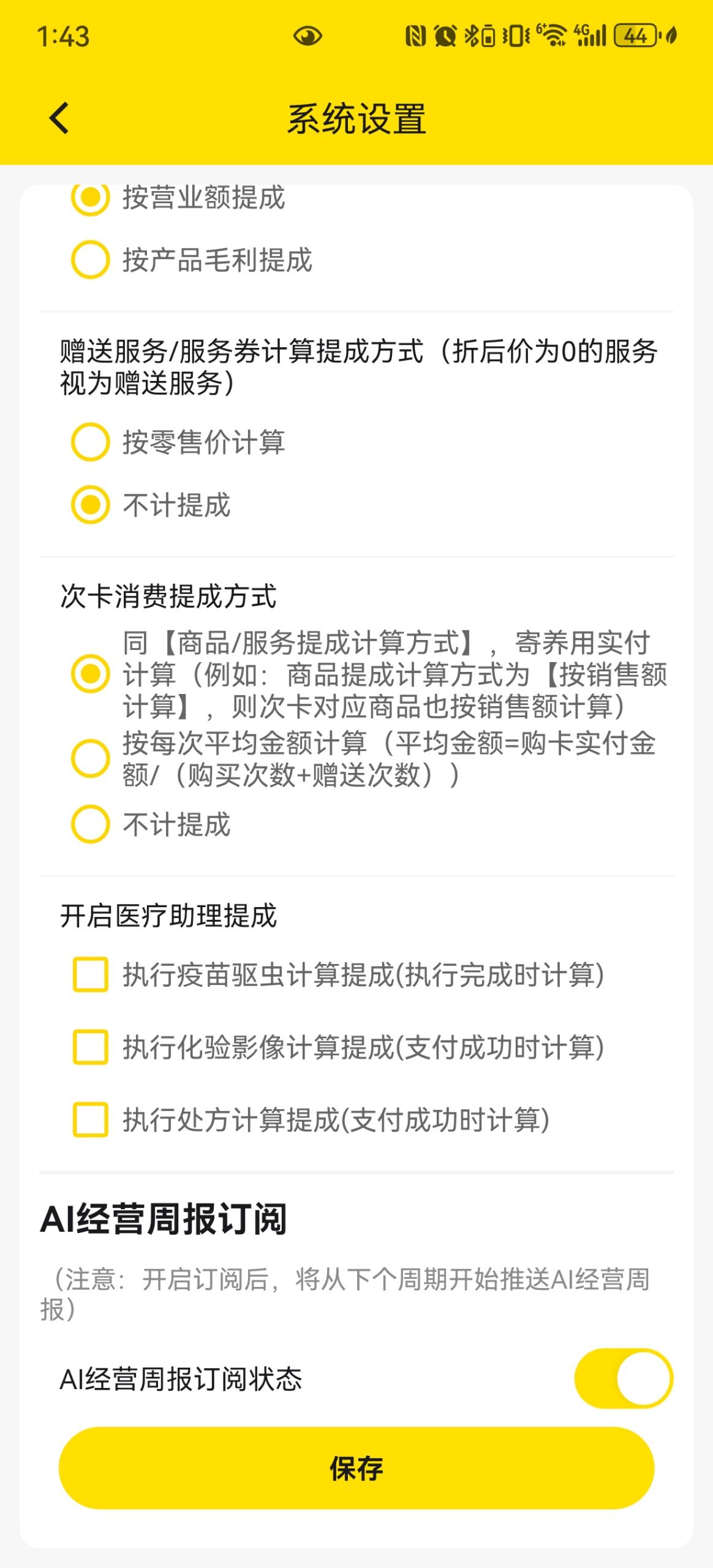Select 不计提成 under 次卡消费提成方式
Image resolution: width=713 pixels, height=1568 pixels.
[x=91, y=824]
